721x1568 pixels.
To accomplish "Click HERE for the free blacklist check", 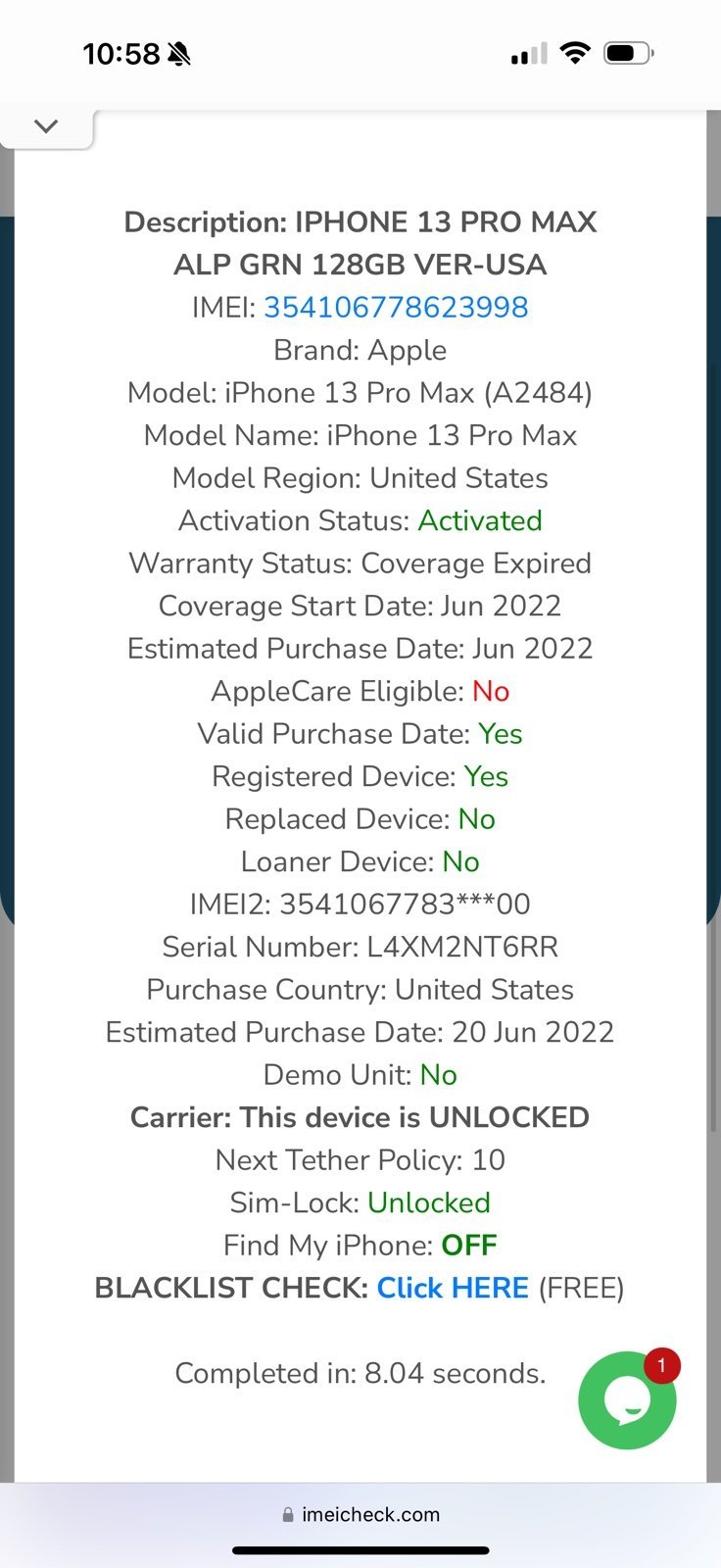I will pyautogui.click(x=453, y=1288).
